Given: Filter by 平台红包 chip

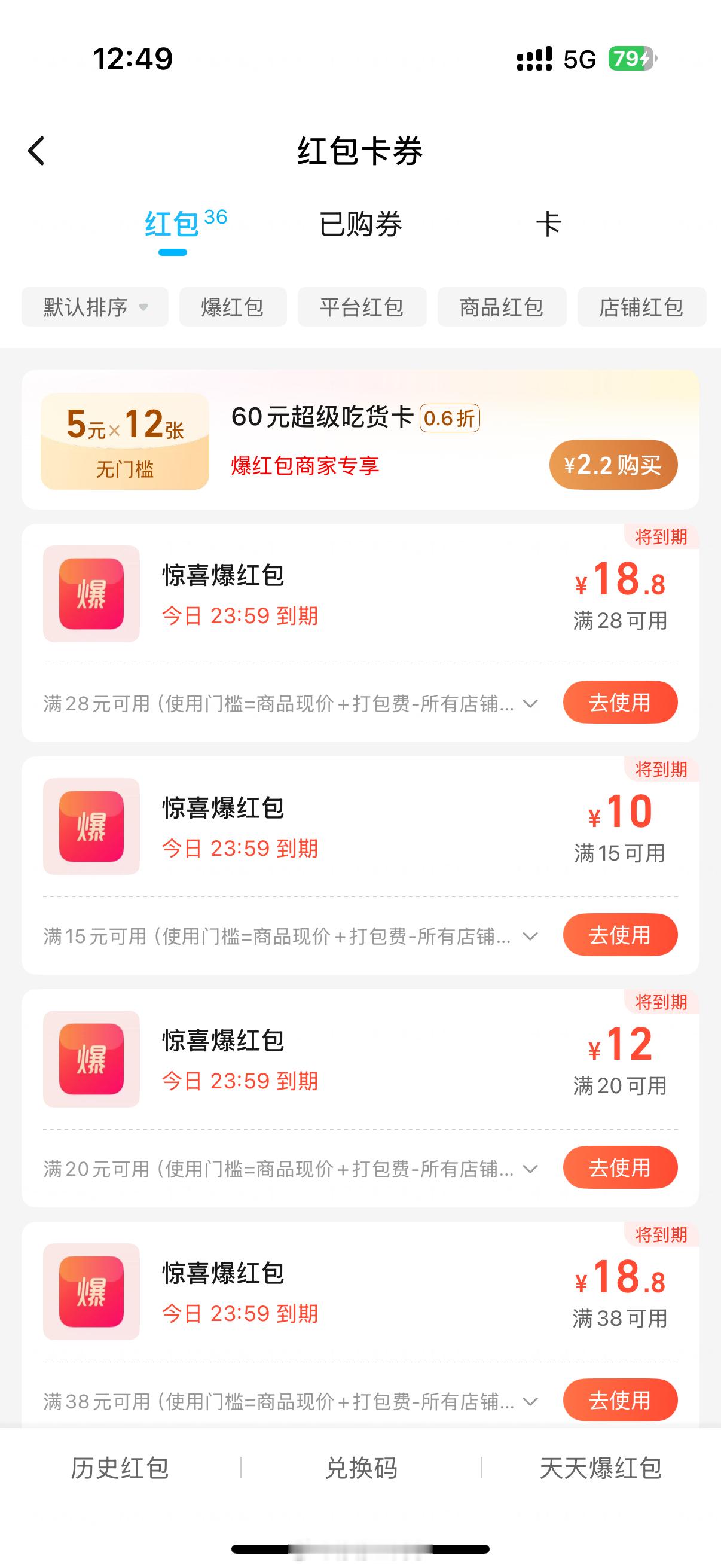Looking at the screenshot, I should [x=362, y=307].
